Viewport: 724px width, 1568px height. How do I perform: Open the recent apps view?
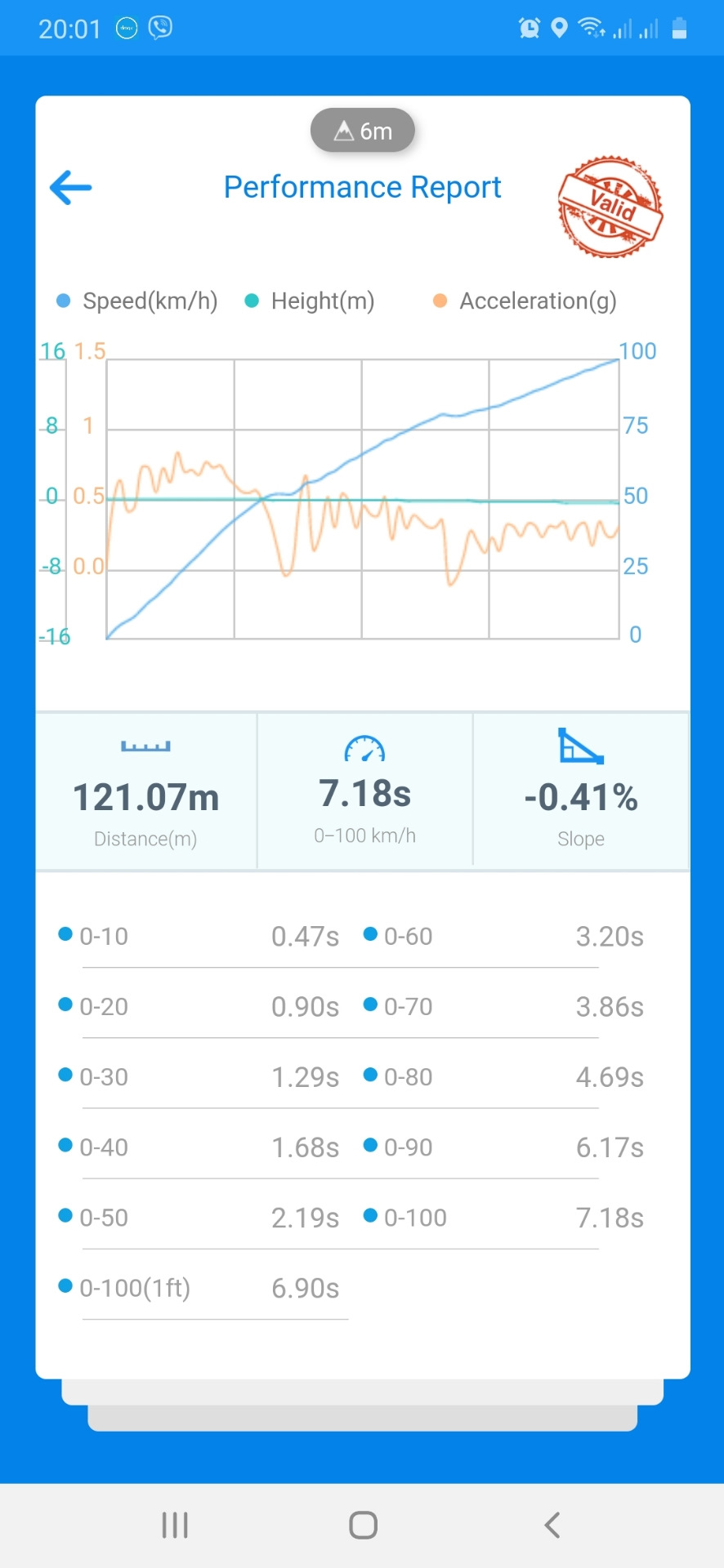point(175,1525)
